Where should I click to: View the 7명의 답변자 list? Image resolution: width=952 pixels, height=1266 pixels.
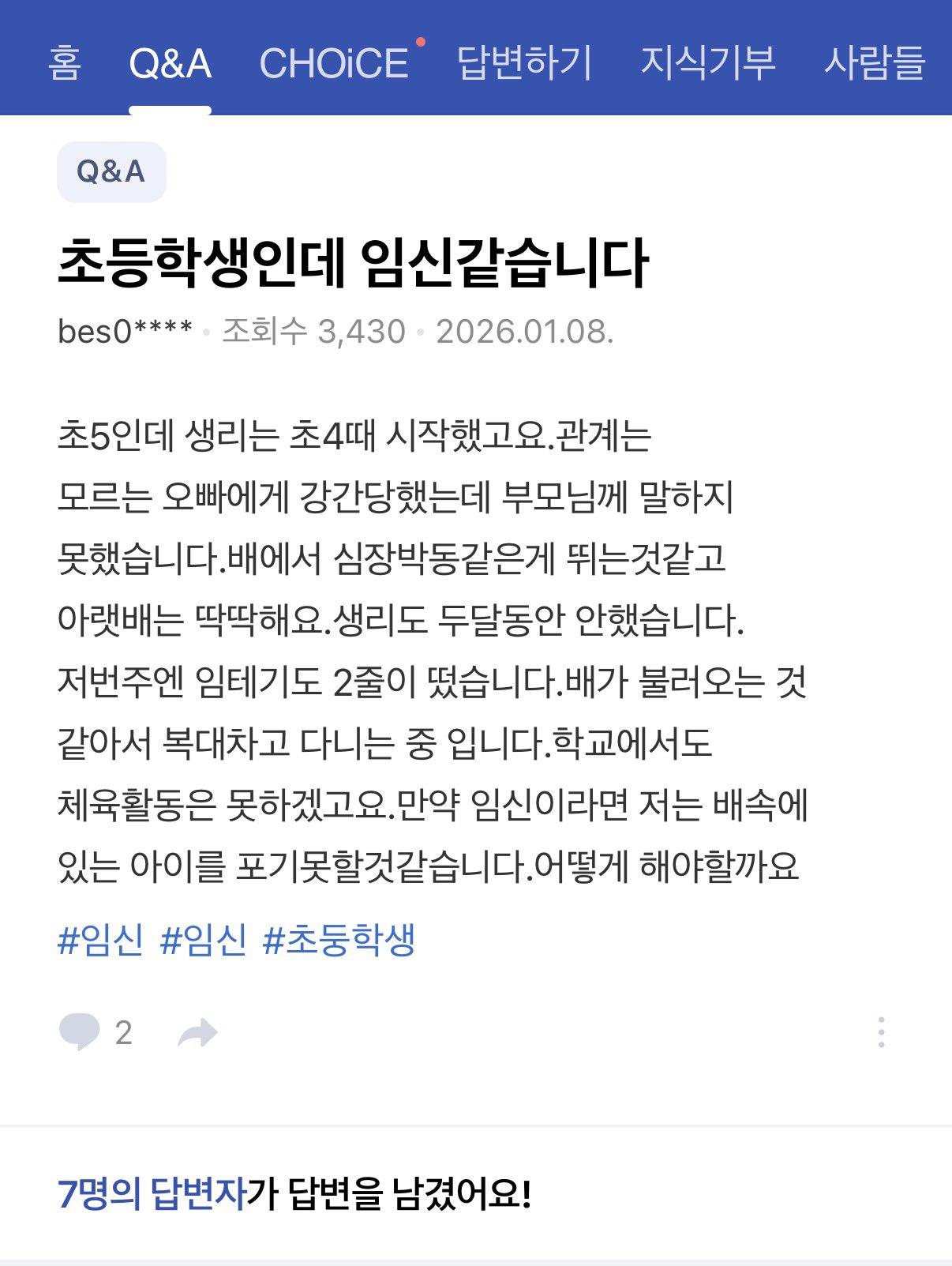coord(152,1194)
